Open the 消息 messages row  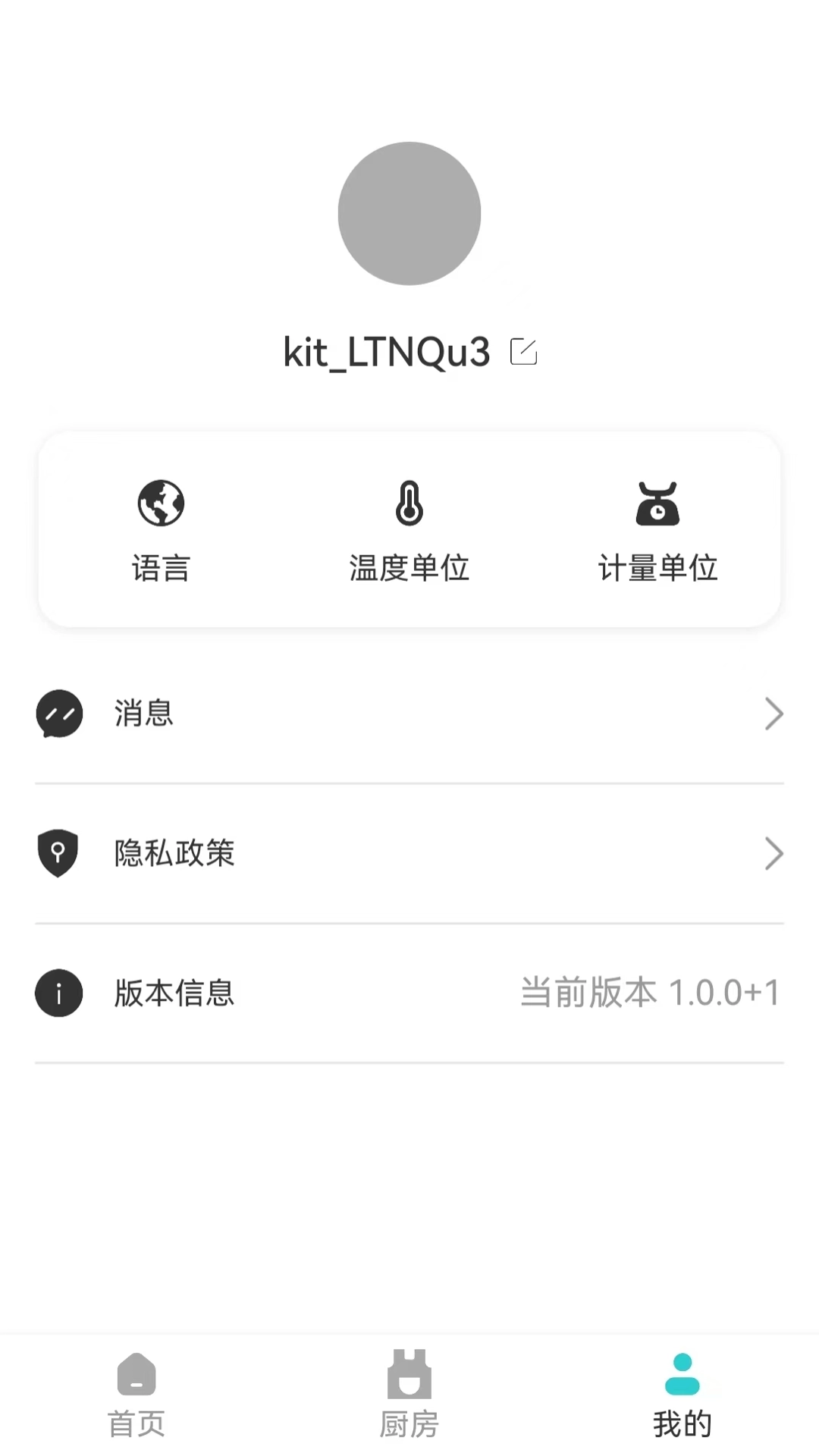[409, 714]
